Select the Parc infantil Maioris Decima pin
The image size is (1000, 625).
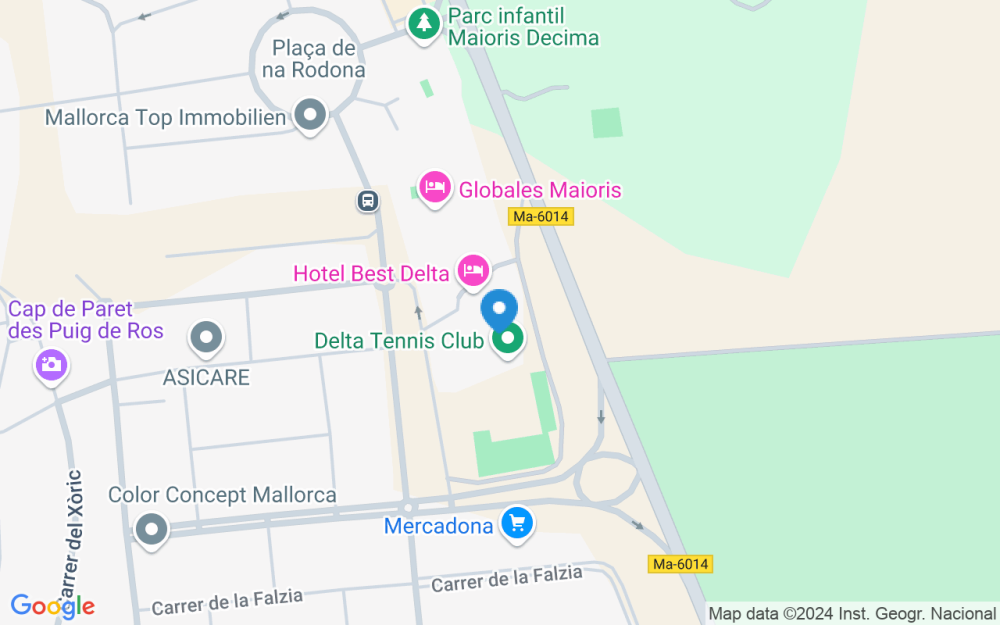(424, 26)
